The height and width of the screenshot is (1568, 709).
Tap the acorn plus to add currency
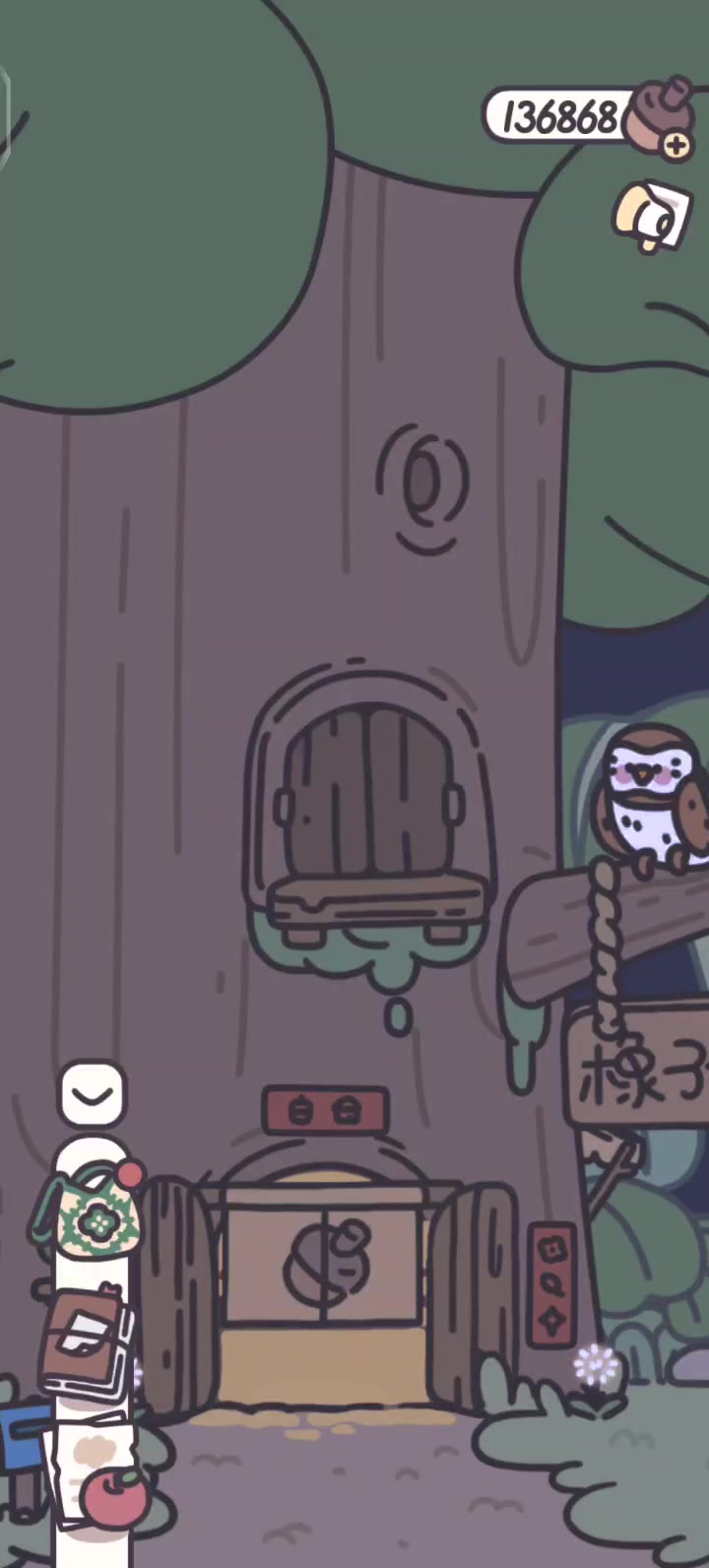(x=677, y=145)
